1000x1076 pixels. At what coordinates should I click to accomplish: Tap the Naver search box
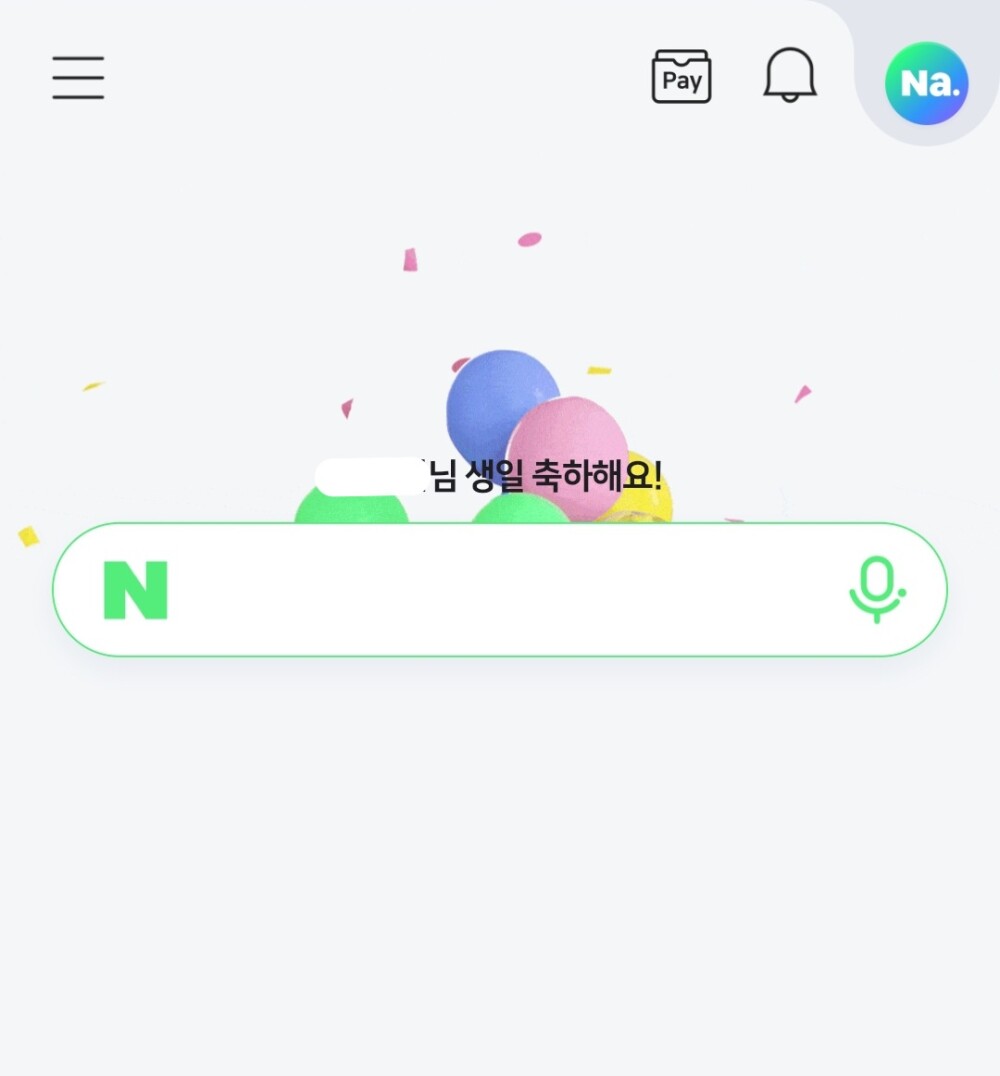(500, 590)
